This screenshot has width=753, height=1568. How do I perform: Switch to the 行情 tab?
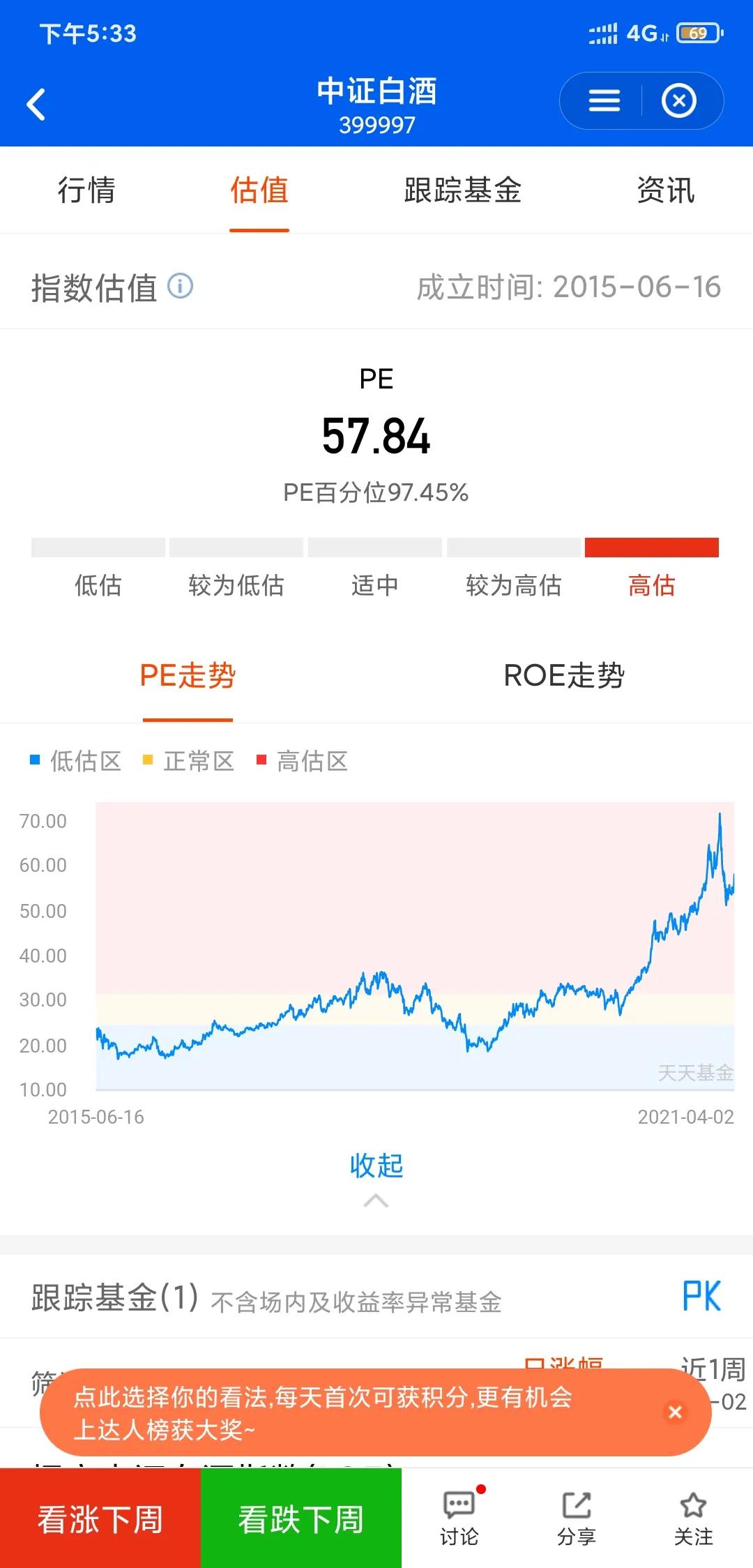(86, 190)
